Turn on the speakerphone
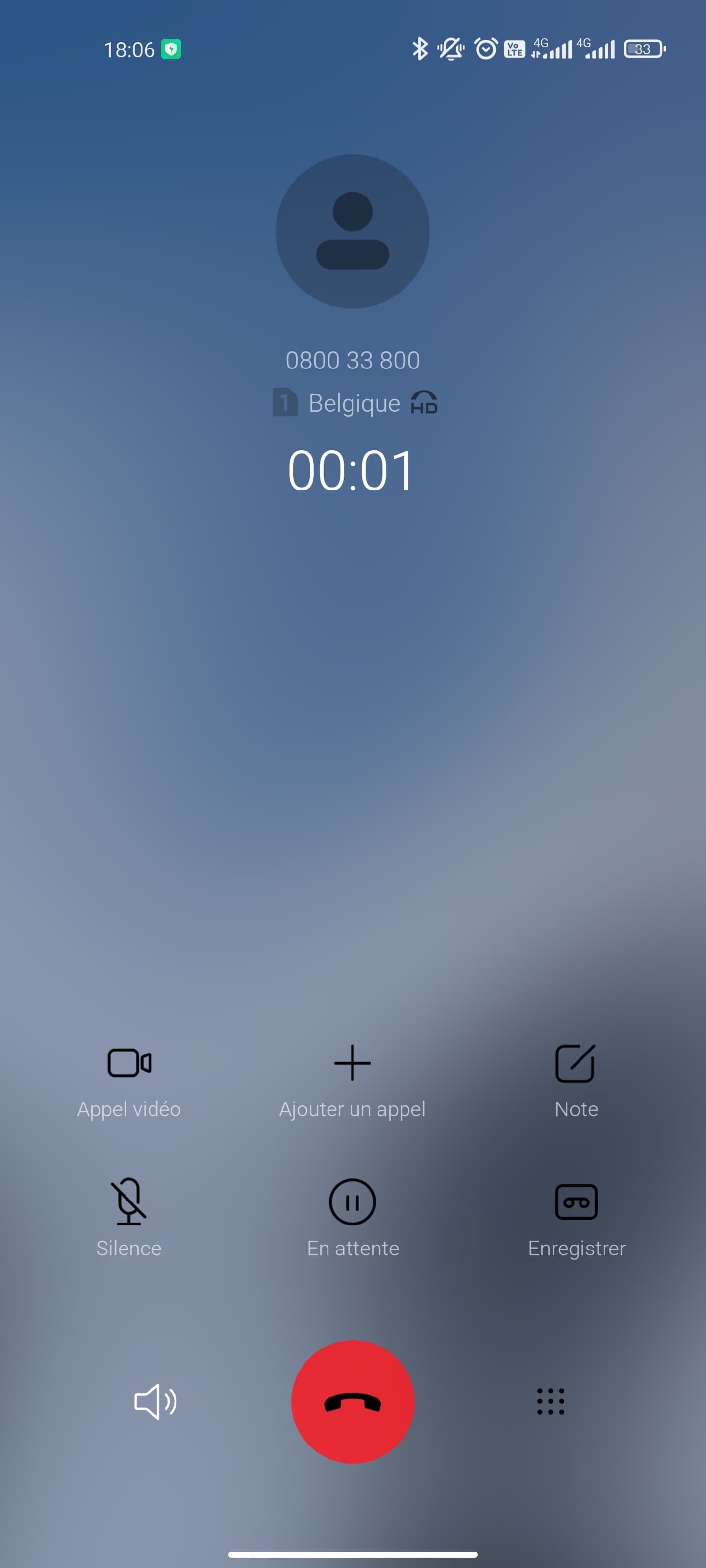 [x=155, y=1402]
